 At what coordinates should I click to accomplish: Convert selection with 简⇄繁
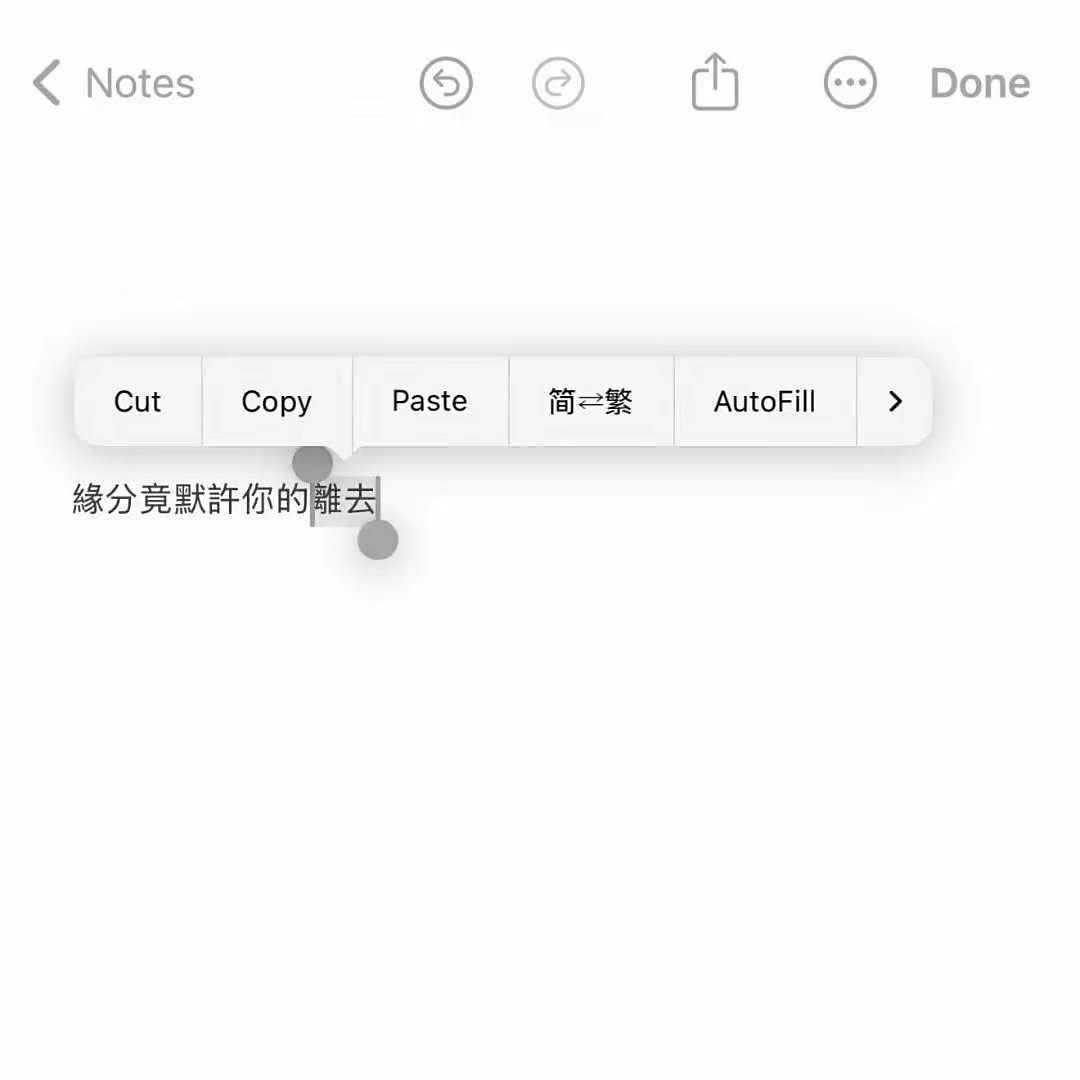(591, 402)
